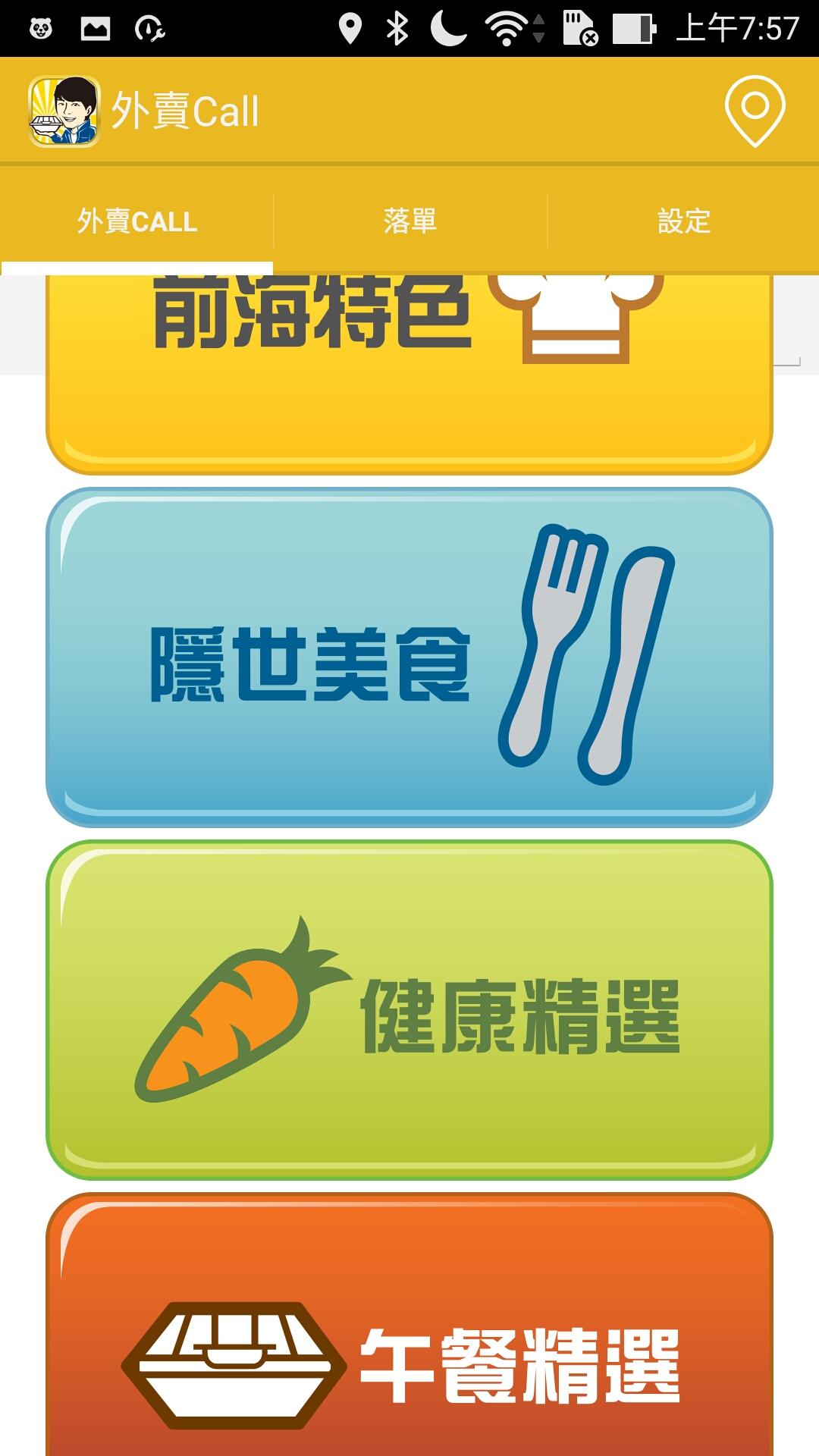Open the location pin icon
The width and height of the screenshot is (819, 1456).
[x=755, y=111]
